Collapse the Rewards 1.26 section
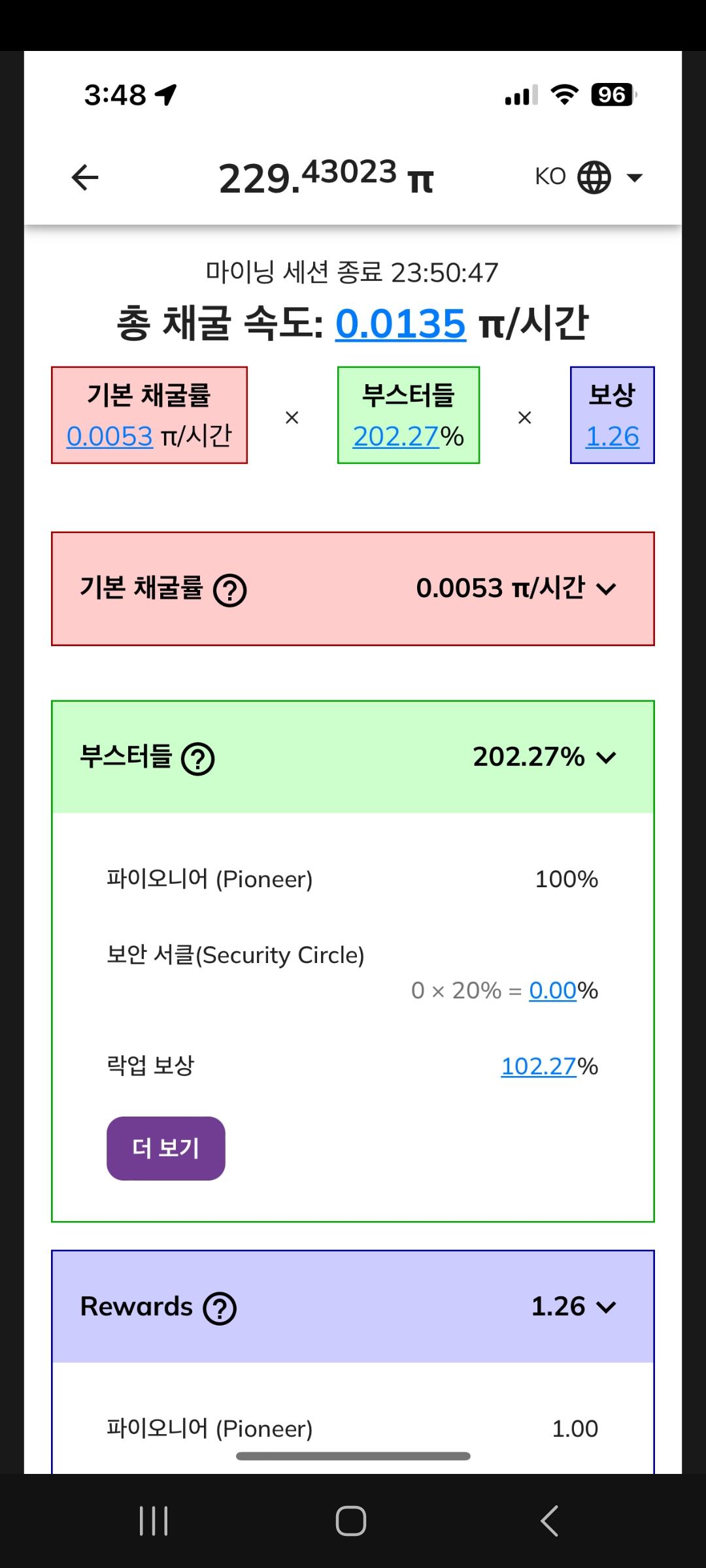Viewport: 706px width, 1568px height. coord(607,1307)
